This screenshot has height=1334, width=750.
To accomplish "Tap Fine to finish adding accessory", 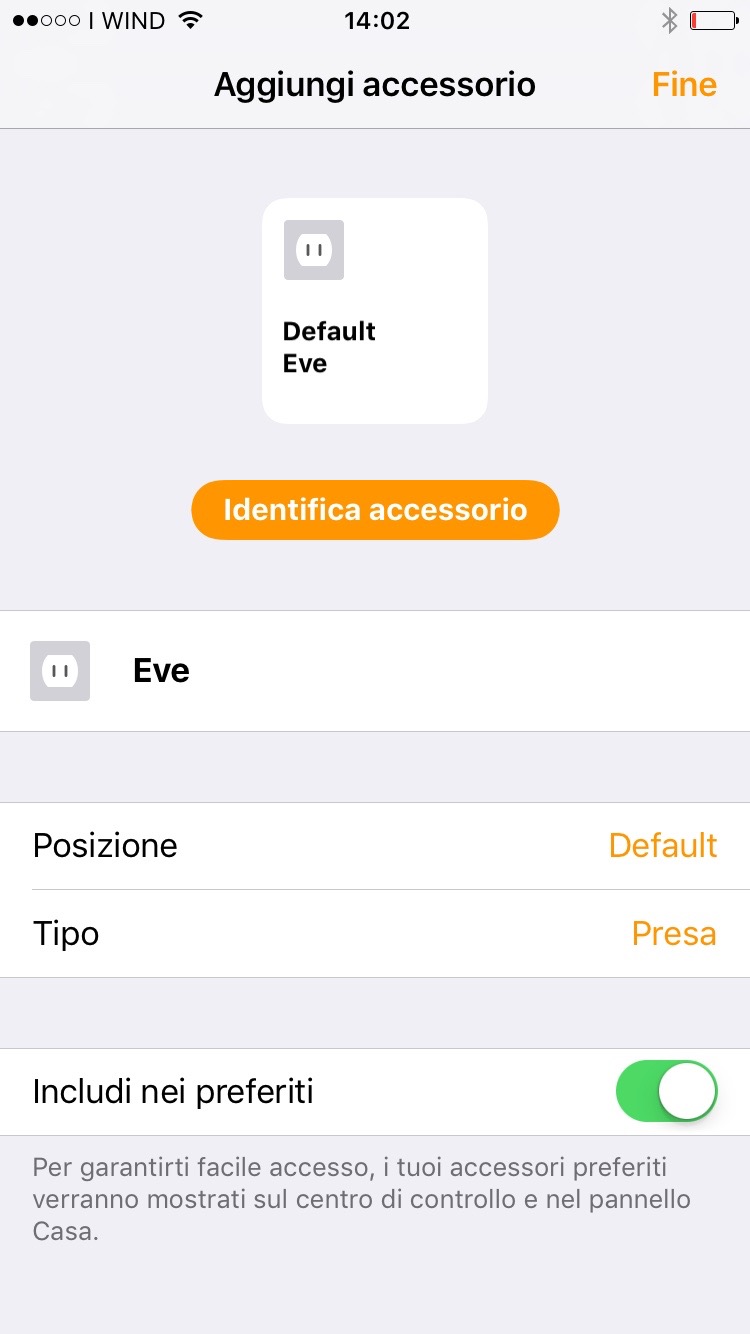I will pos(684,85).
